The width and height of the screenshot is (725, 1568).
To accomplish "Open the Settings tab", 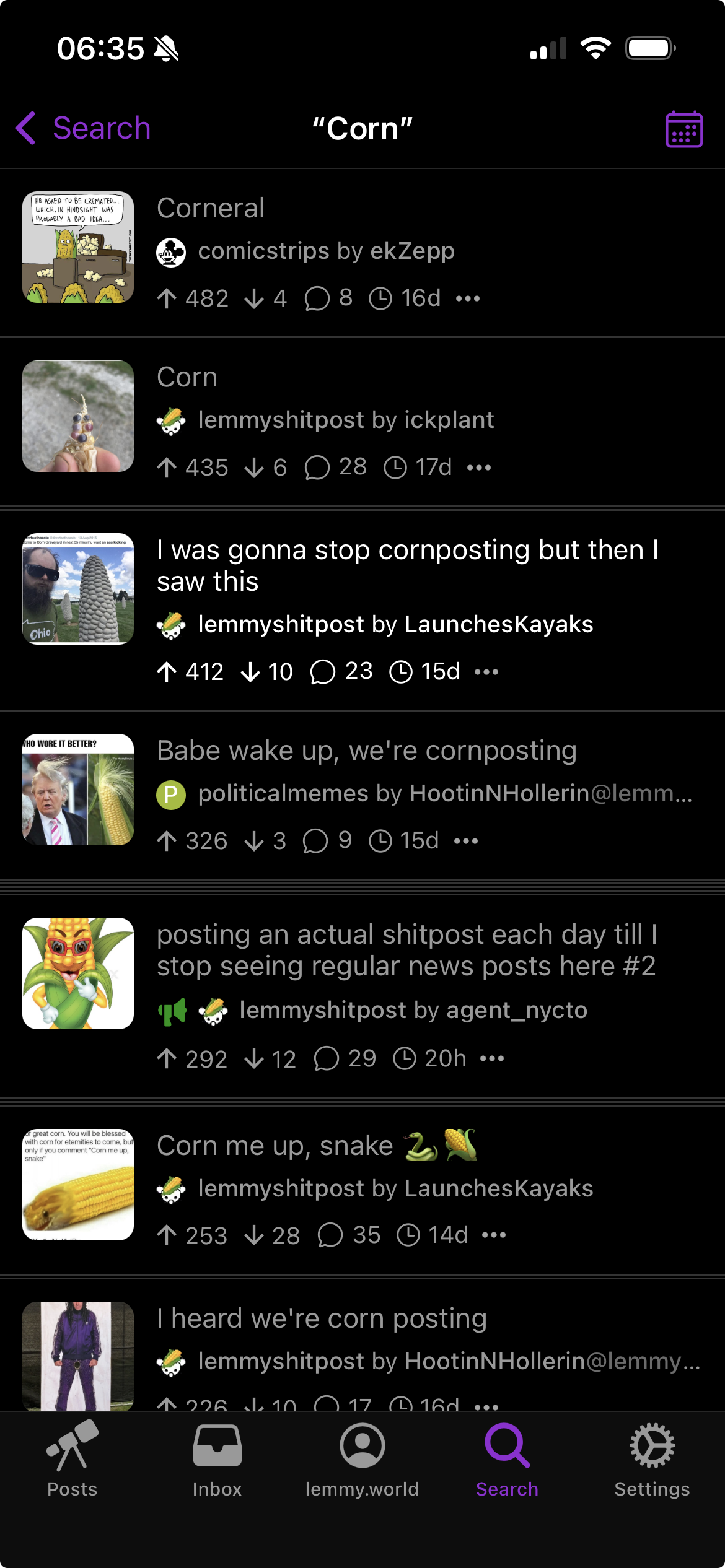I will (652, 1459).
